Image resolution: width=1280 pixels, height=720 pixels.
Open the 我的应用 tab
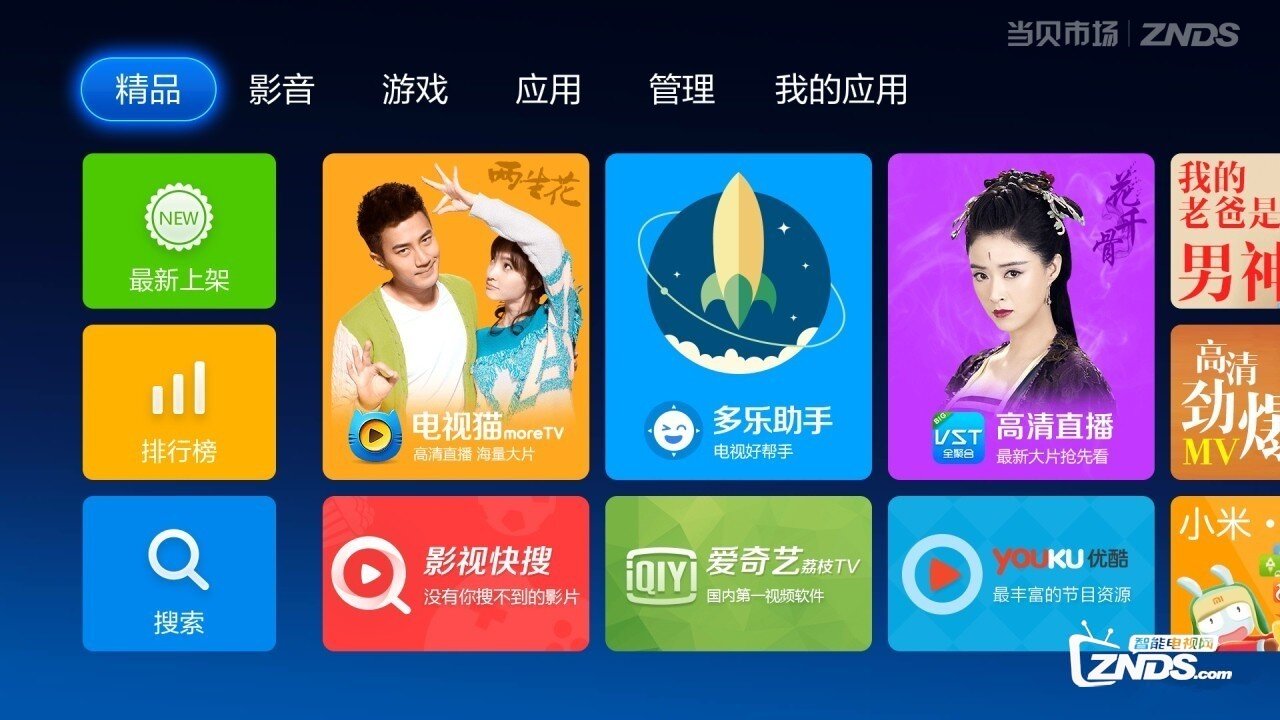coord(840,90)
